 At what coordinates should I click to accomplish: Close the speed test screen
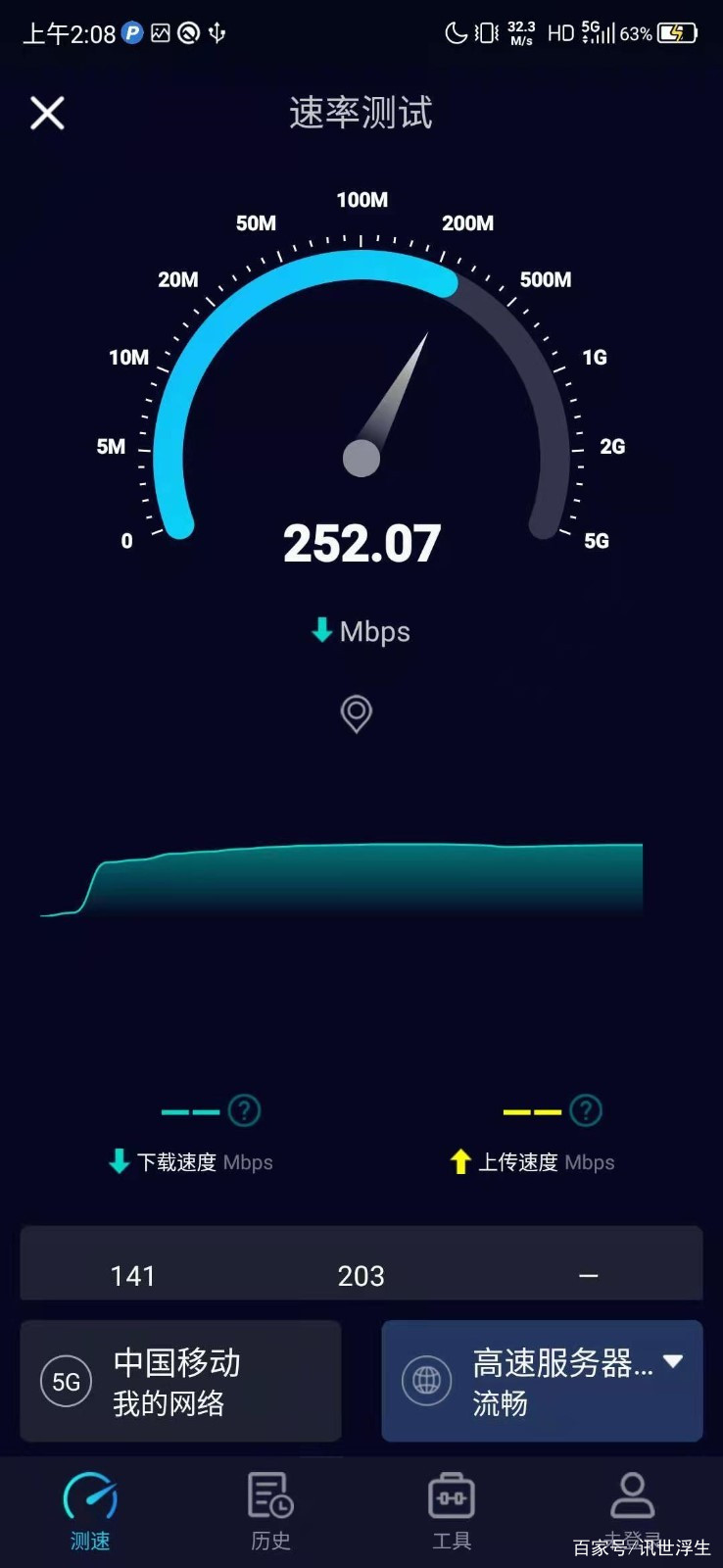tap(47, 113)
